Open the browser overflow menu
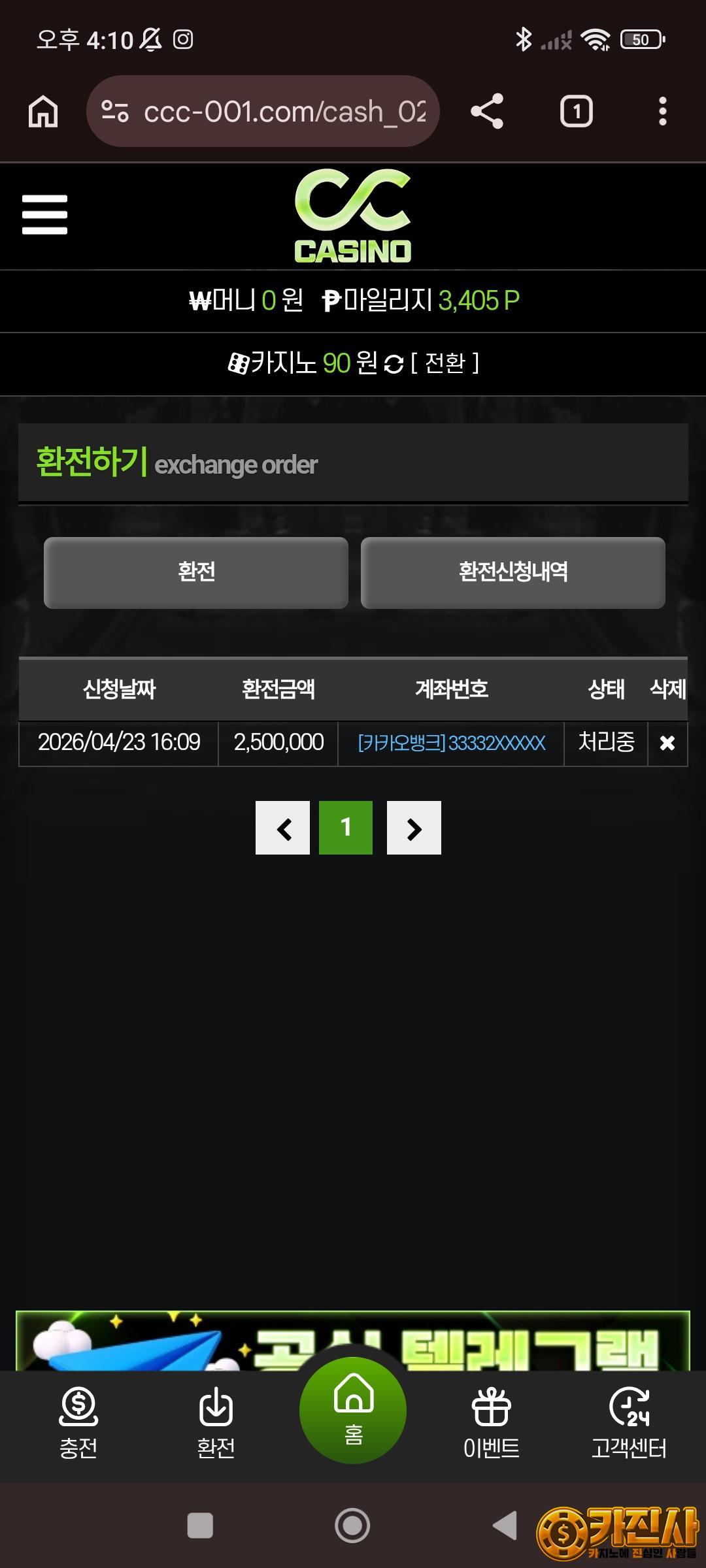This screenshot has width=706, height=1568. [x=662, y=111]
